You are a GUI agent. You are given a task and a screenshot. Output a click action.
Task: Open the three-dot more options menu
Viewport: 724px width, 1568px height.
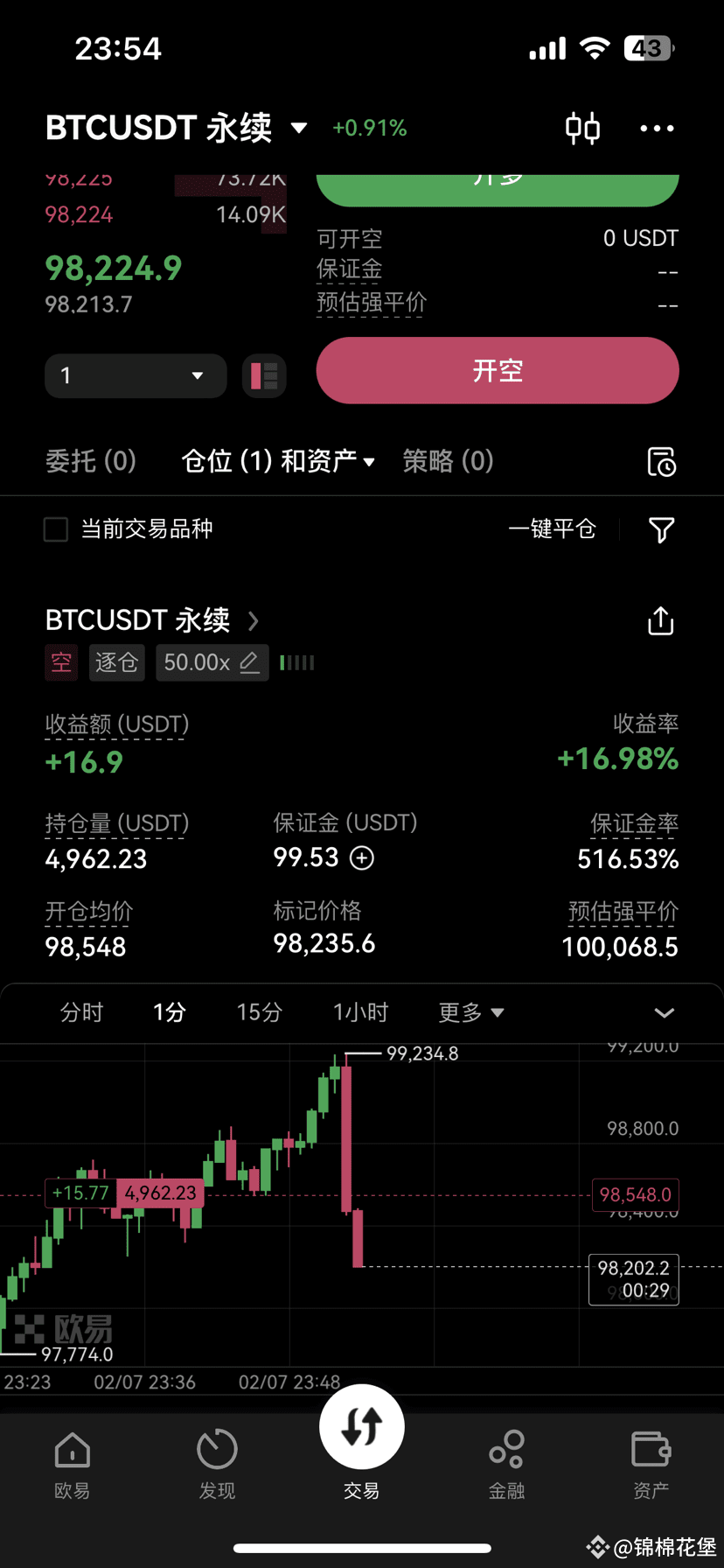point(657,128)
